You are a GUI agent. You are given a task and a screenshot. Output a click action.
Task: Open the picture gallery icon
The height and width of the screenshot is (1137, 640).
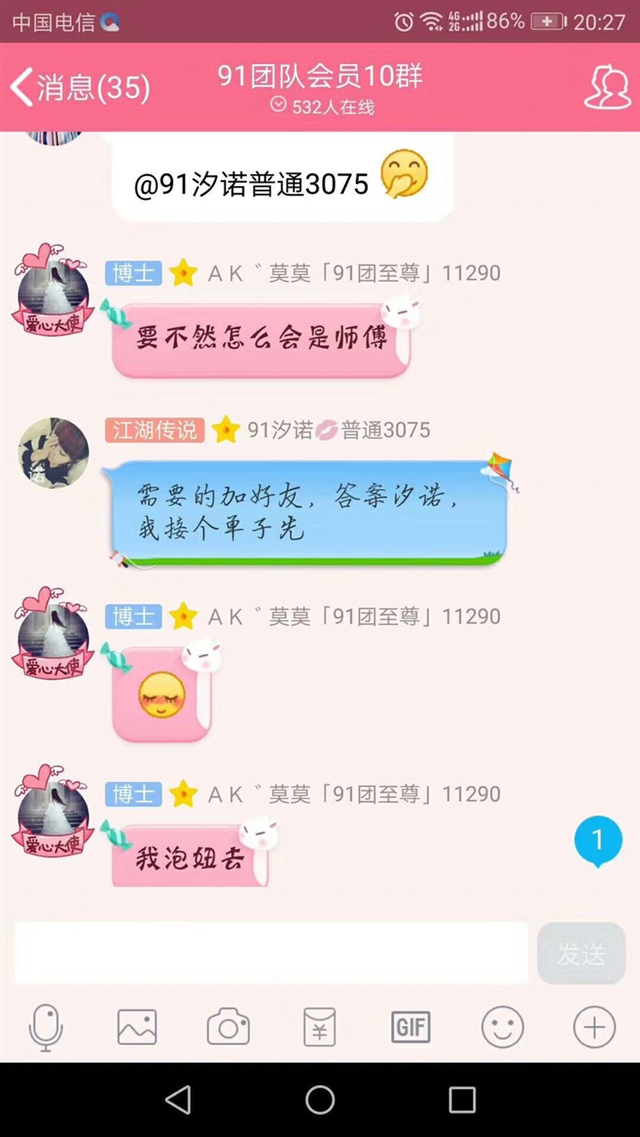point(137,1027)
